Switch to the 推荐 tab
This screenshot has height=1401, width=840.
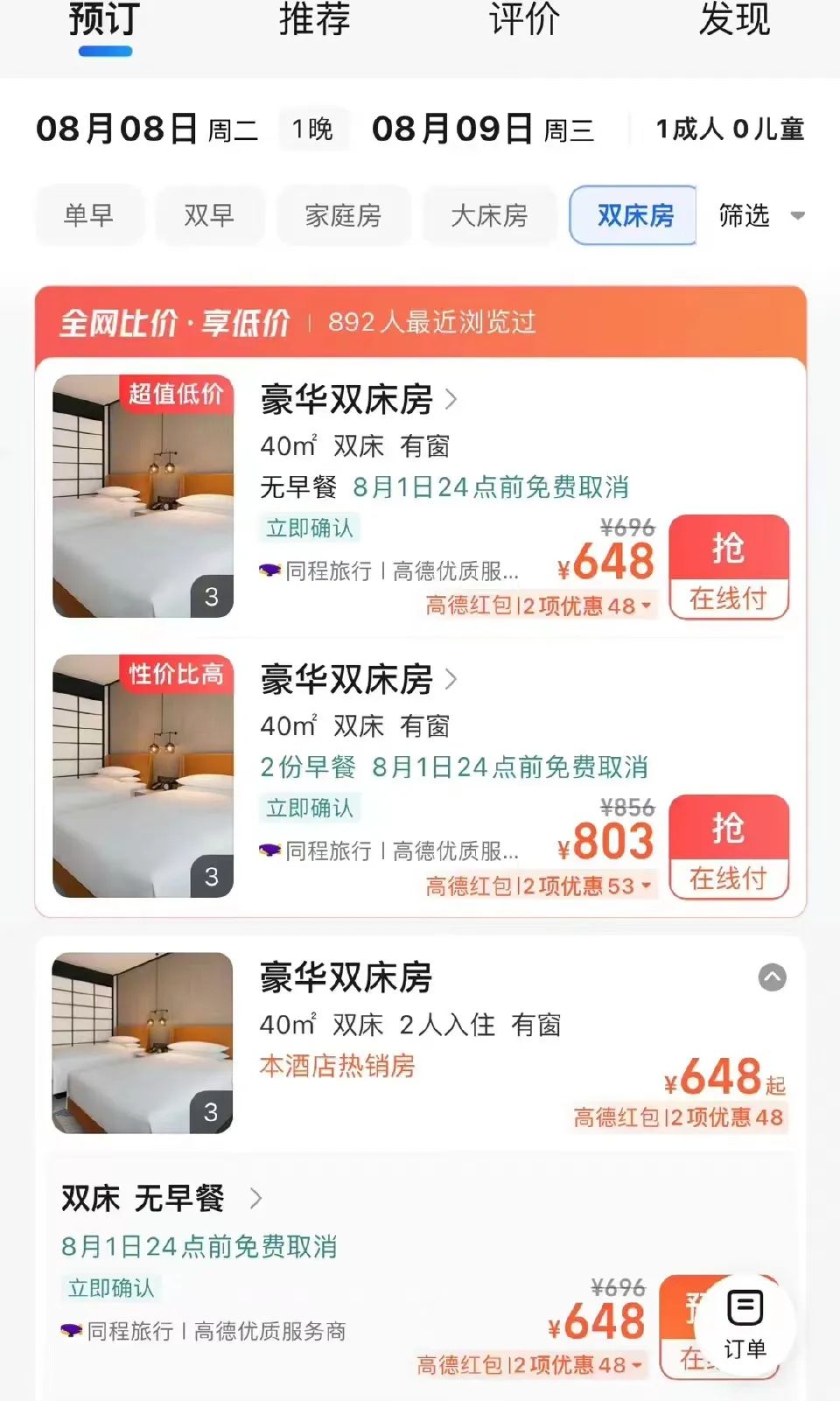tap(314, 19)
